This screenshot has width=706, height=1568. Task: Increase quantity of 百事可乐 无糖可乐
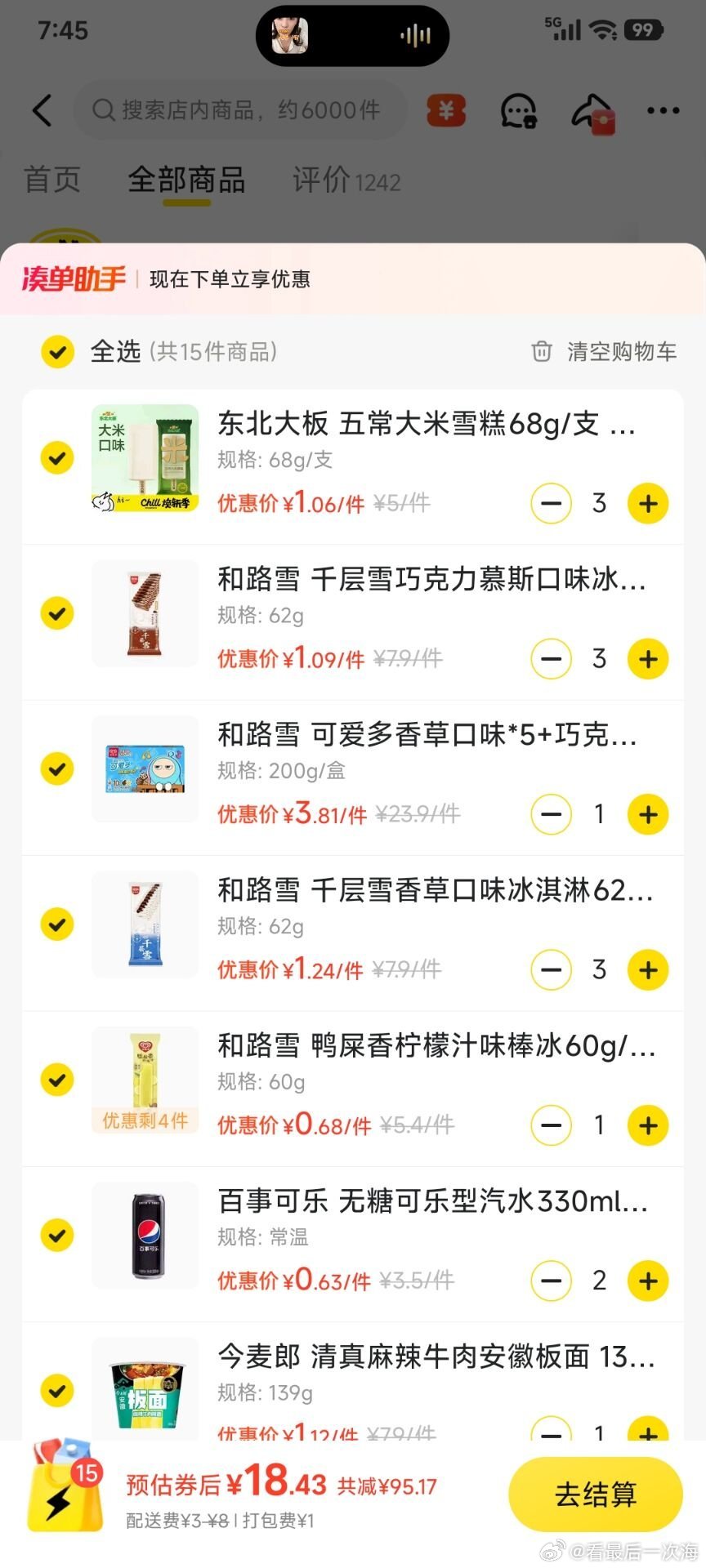tap(647, 1280)
